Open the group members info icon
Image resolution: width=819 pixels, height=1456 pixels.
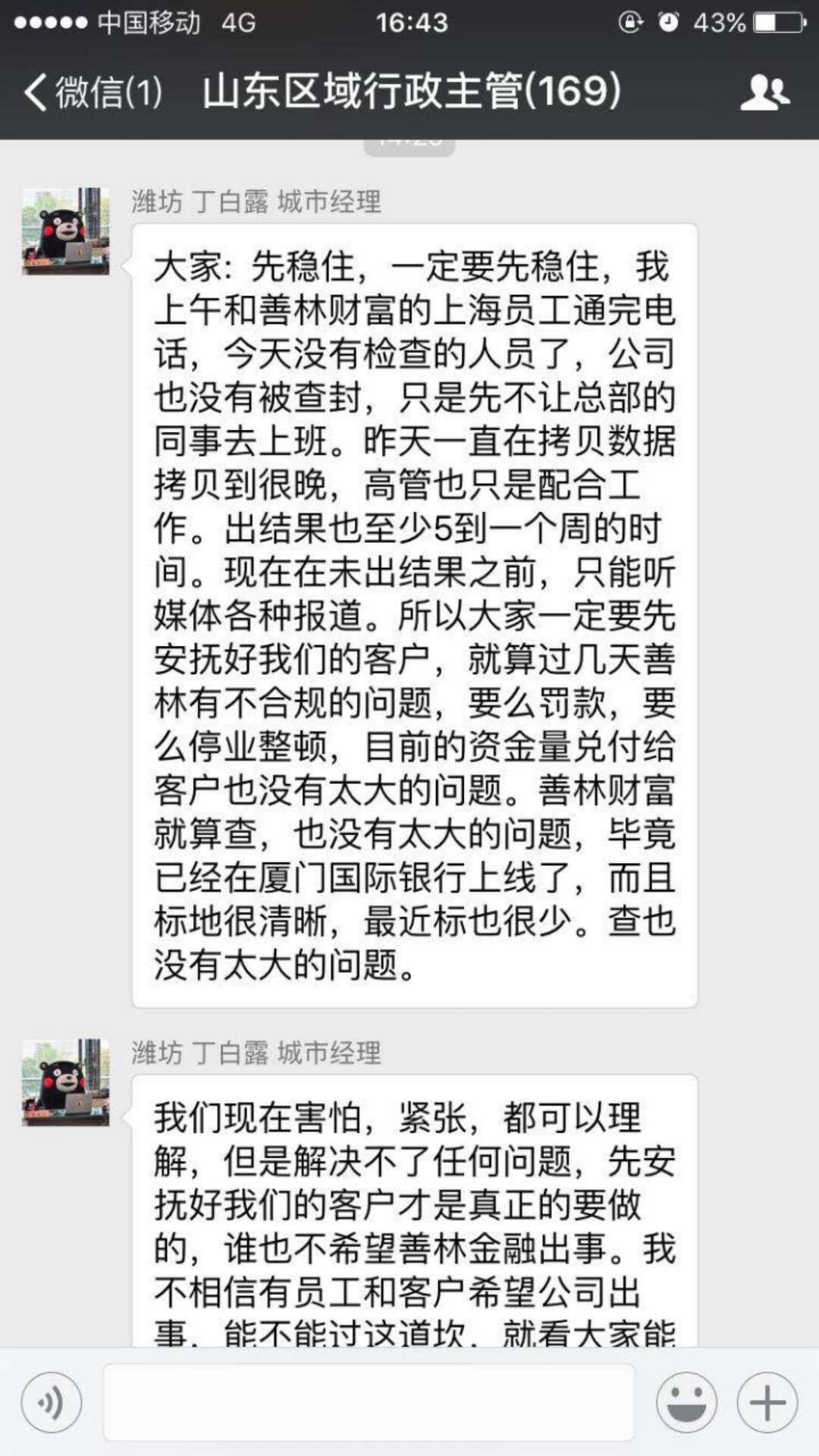764,93
